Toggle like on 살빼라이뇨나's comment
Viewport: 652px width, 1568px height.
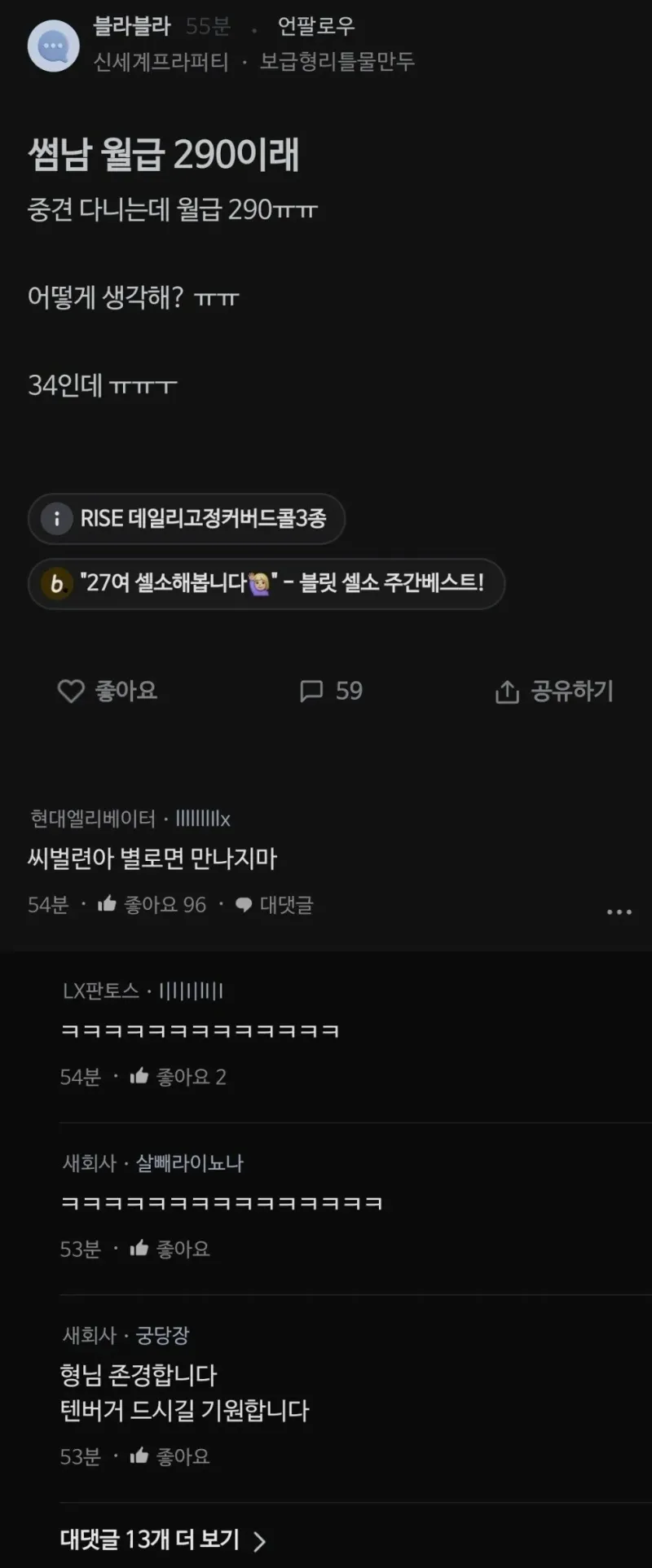tap(140, 1248)
